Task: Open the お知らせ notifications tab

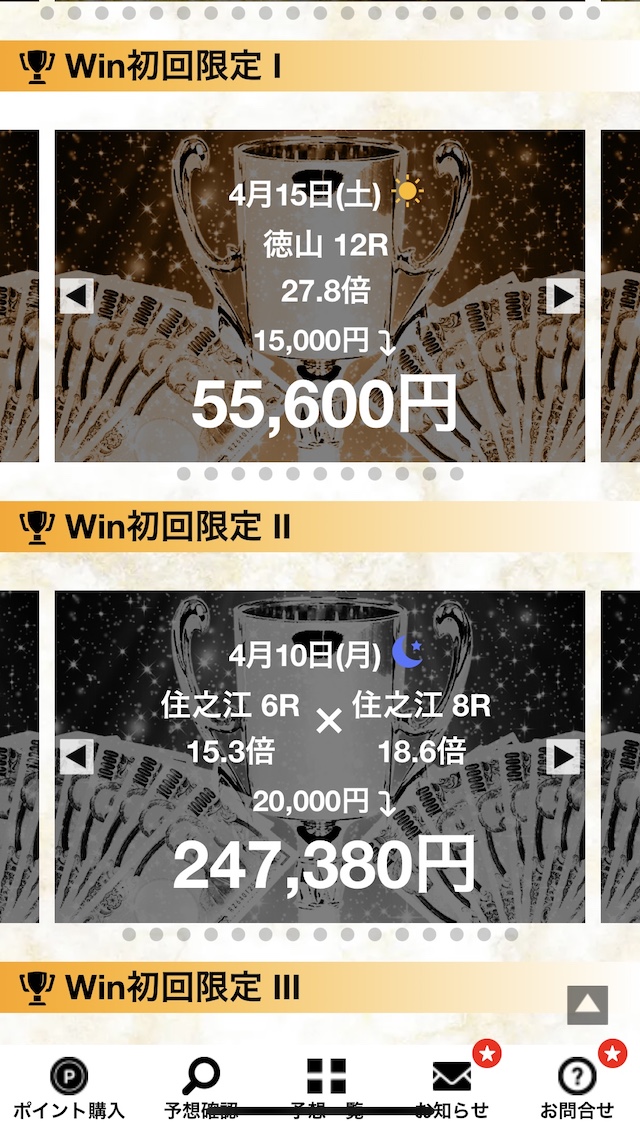Action: (452, 1089)
